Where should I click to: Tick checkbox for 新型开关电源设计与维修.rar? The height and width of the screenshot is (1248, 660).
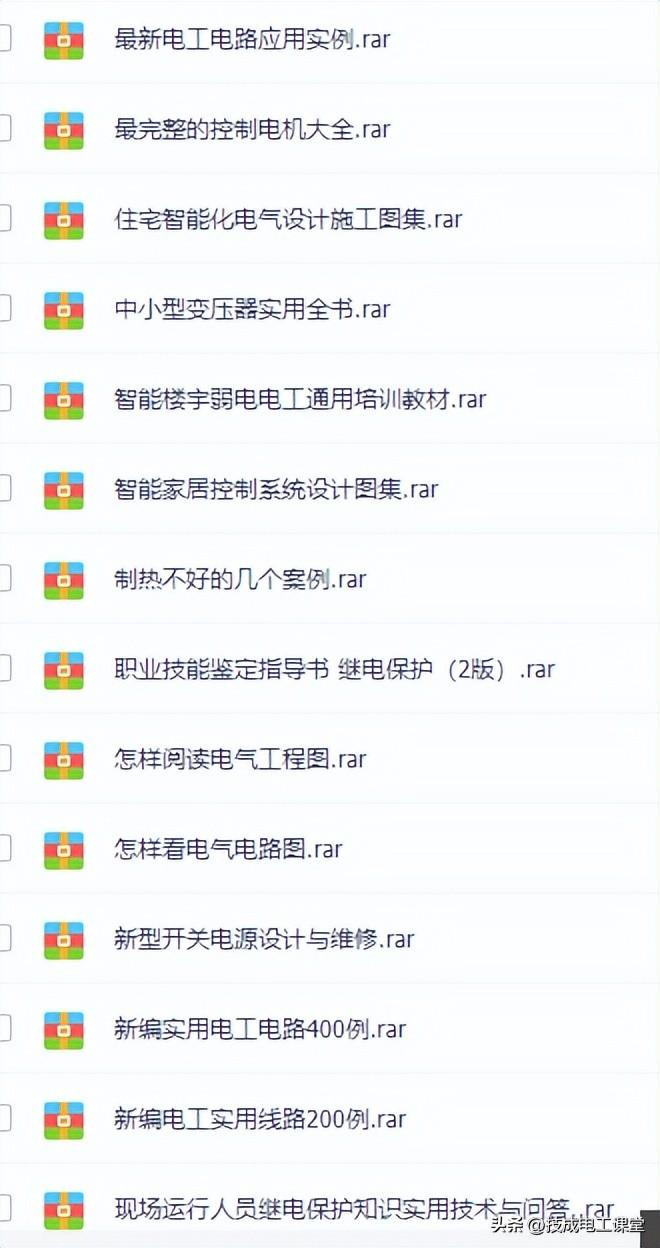click(x=4, y=939)
